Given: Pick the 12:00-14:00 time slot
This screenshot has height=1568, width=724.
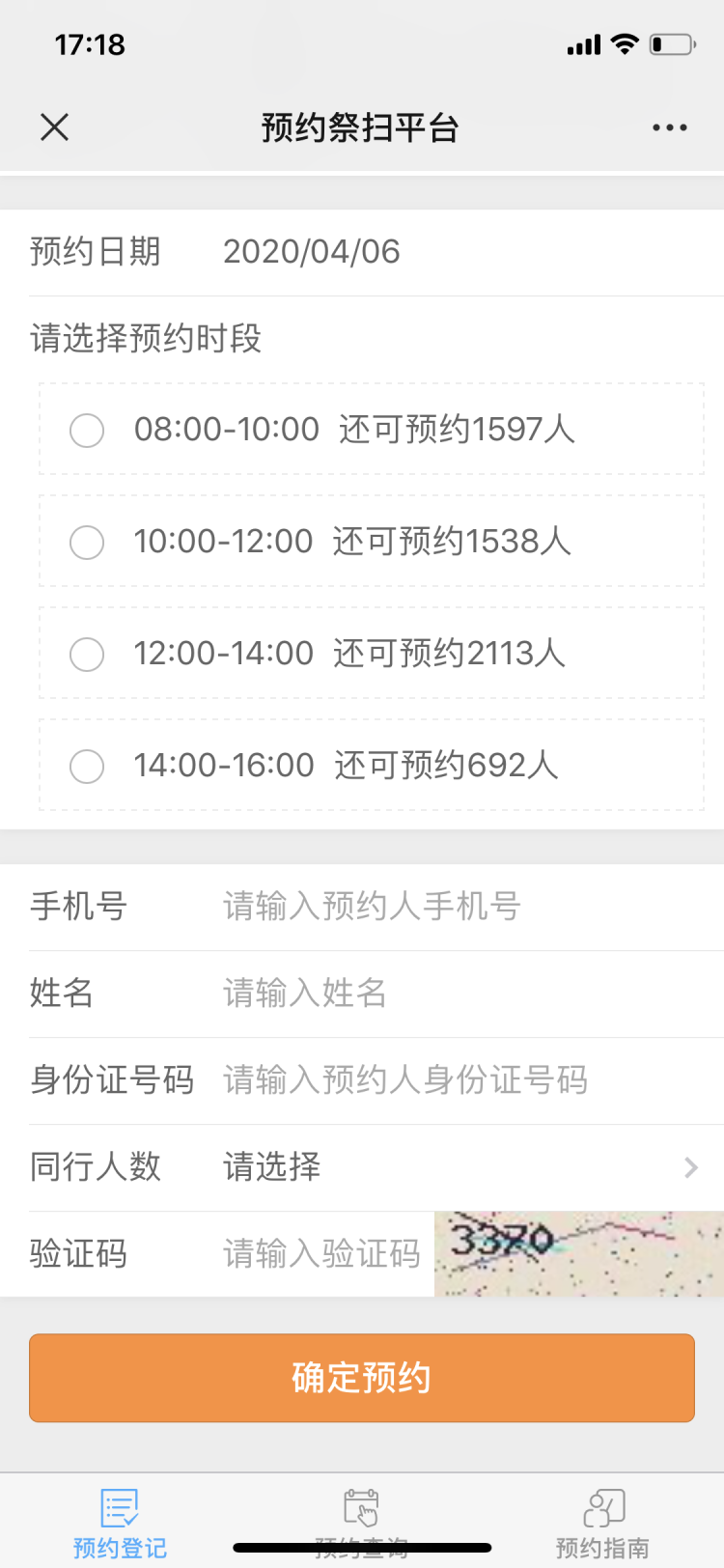Looking at the screenshot, I should (x=87, y=655).
